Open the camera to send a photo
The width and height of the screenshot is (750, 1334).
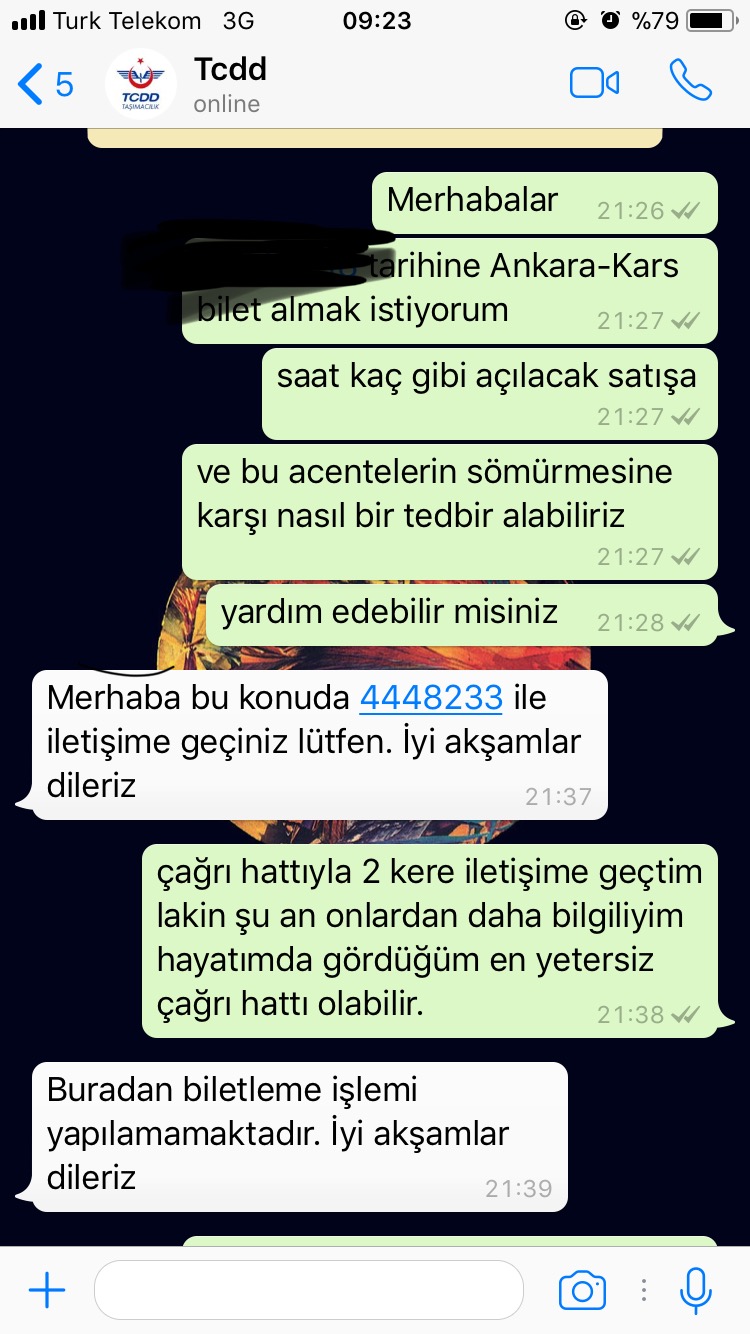(x=582, y=1290)
